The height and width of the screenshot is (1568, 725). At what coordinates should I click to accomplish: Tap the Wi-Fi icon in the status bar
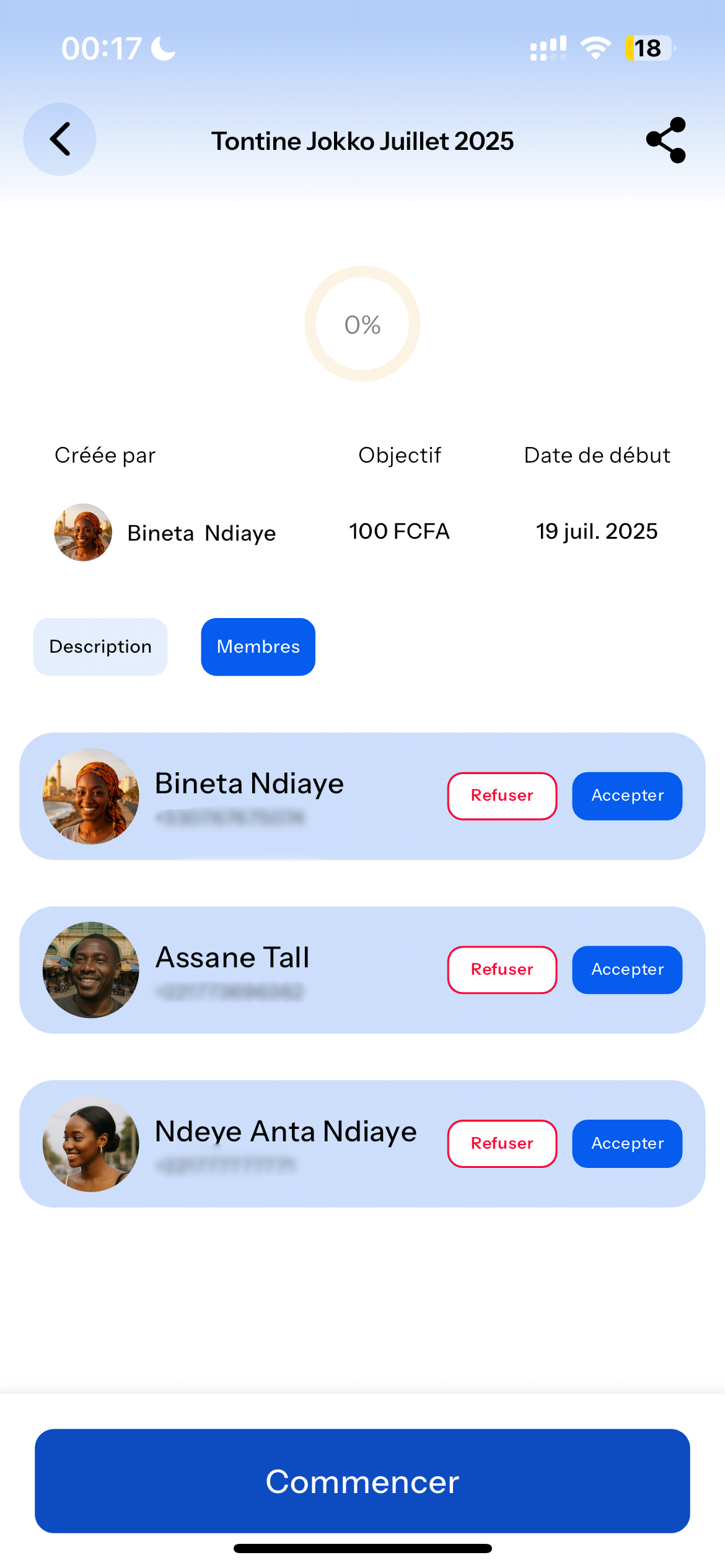click(x=594, y=47)
